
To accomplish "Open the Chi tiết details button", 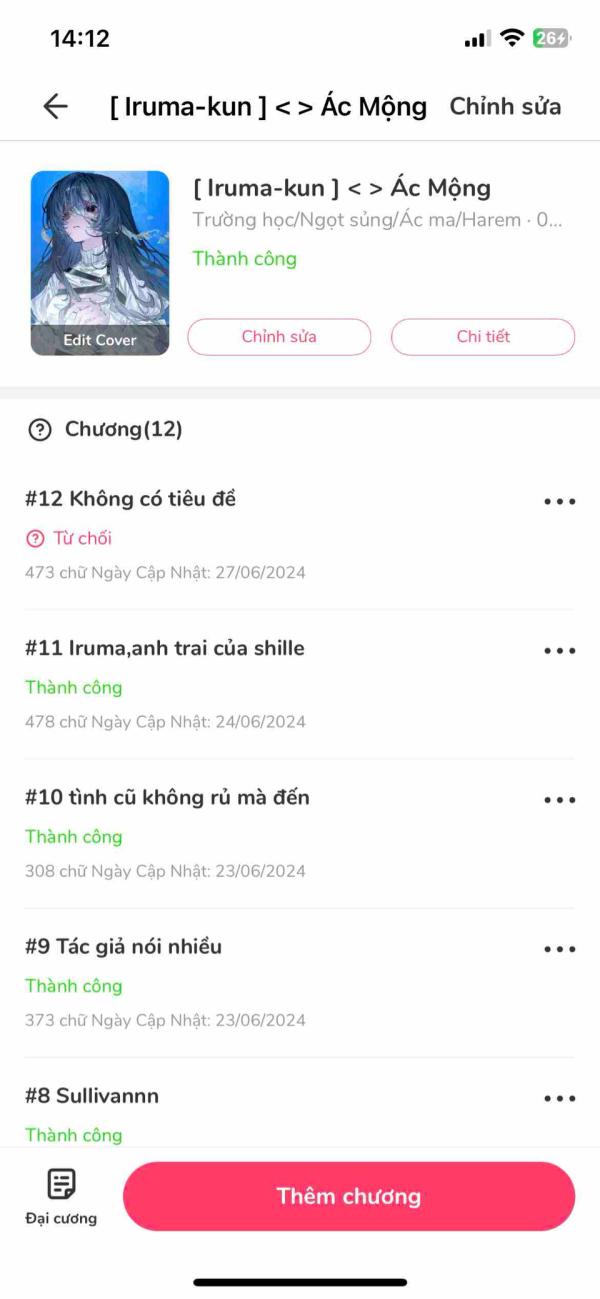I will coord(483,337).
